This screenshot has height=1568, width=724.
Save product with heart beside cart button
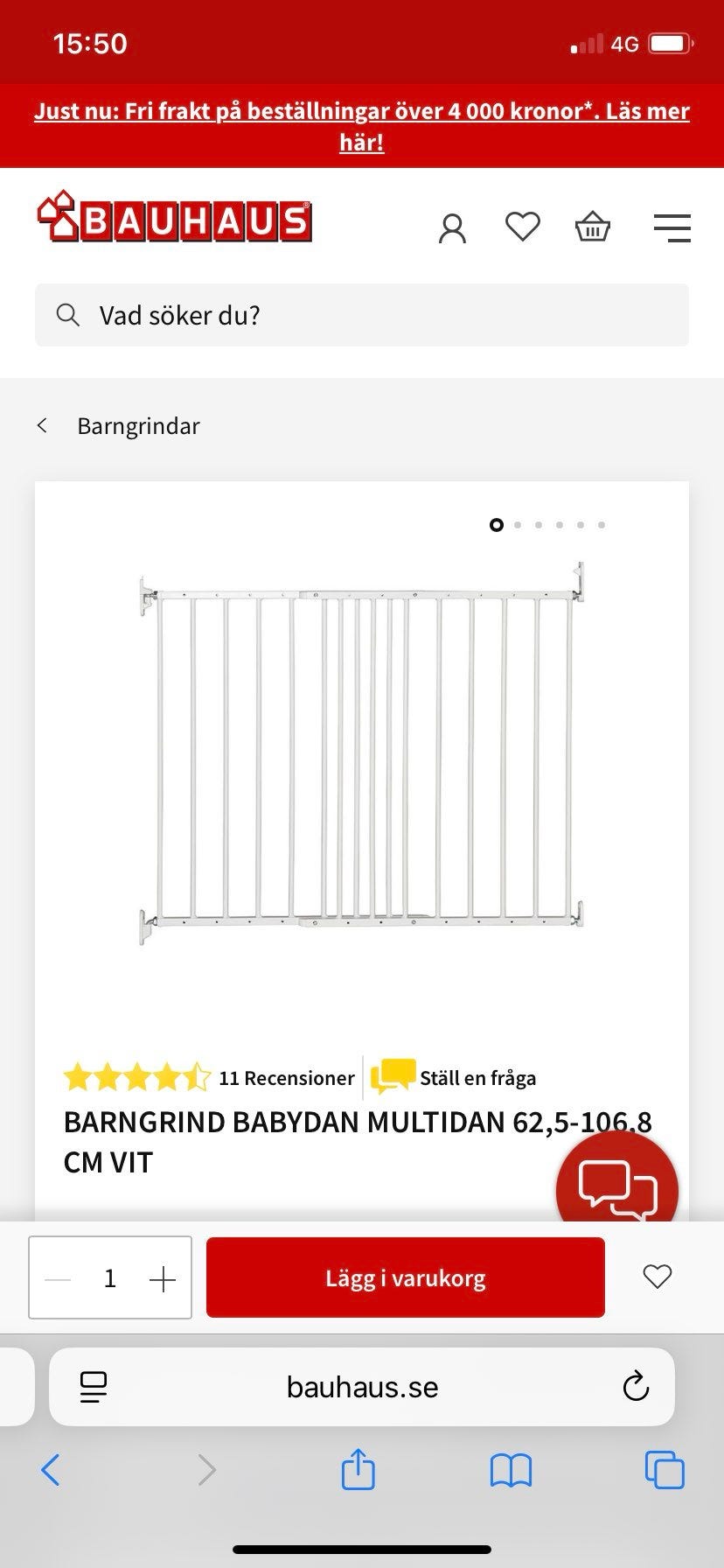coord(658,1277)
